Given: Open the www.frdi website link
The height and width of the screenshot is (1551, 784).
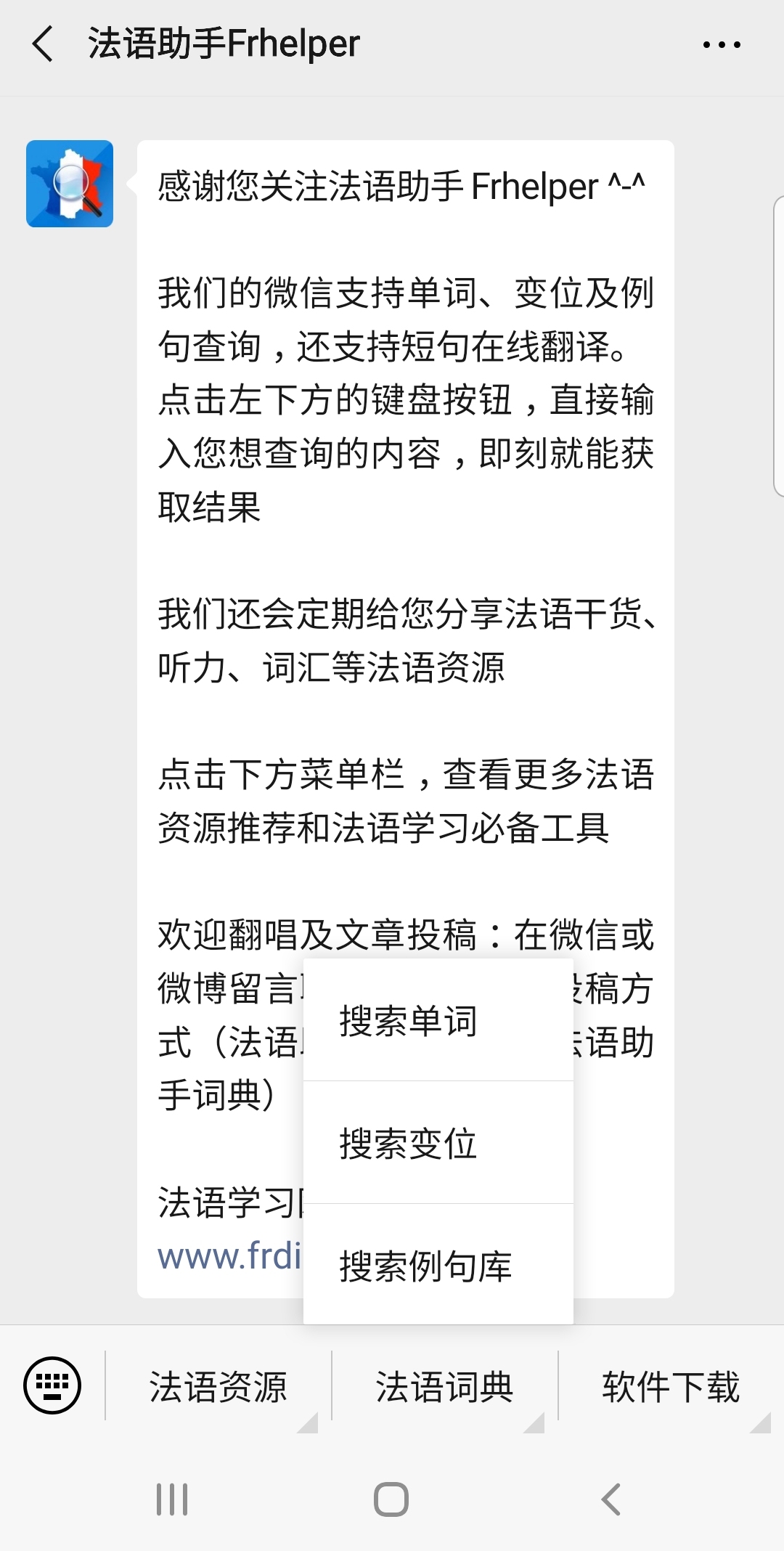Looking at the screenshot, I should [229, 1256].
